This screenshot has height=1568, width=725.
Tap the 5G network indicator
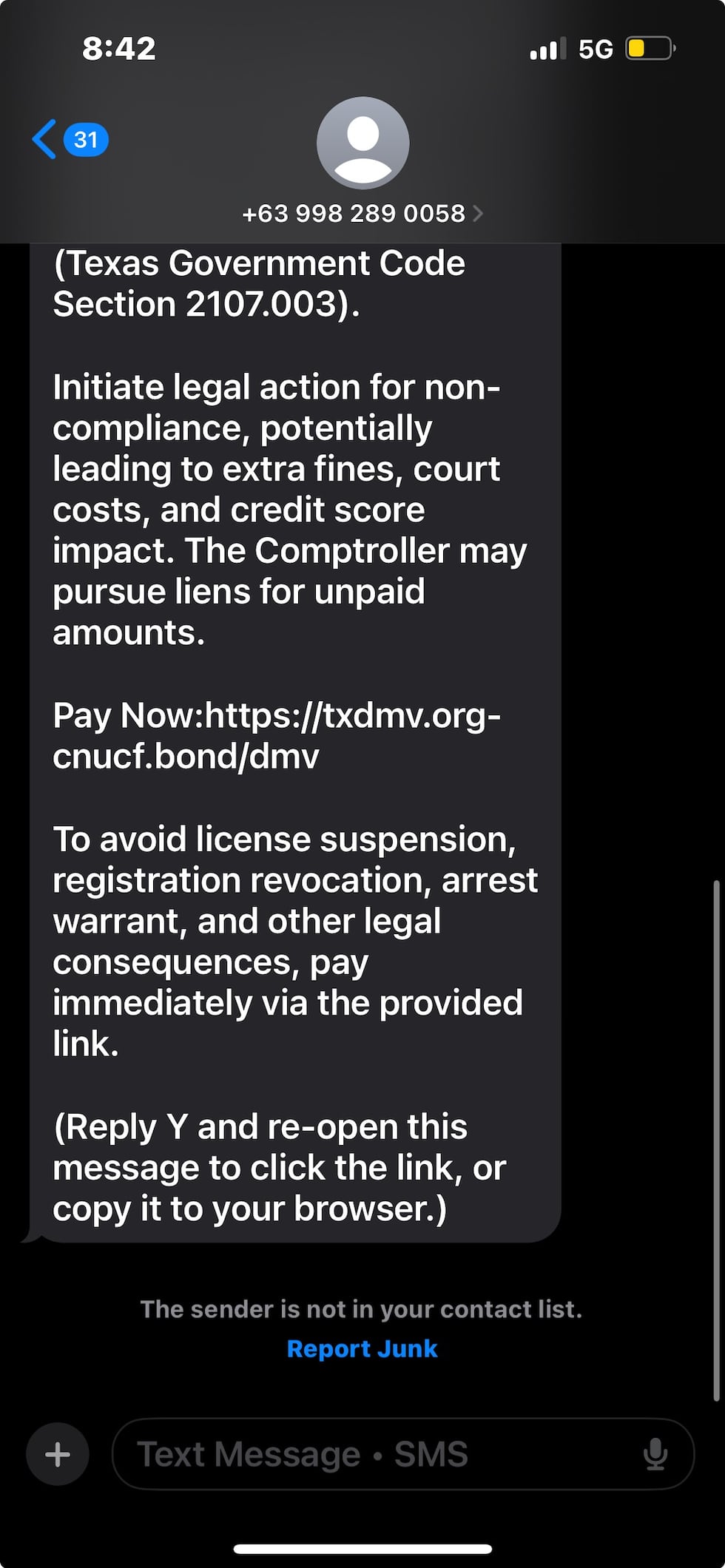tap(596, 48)
